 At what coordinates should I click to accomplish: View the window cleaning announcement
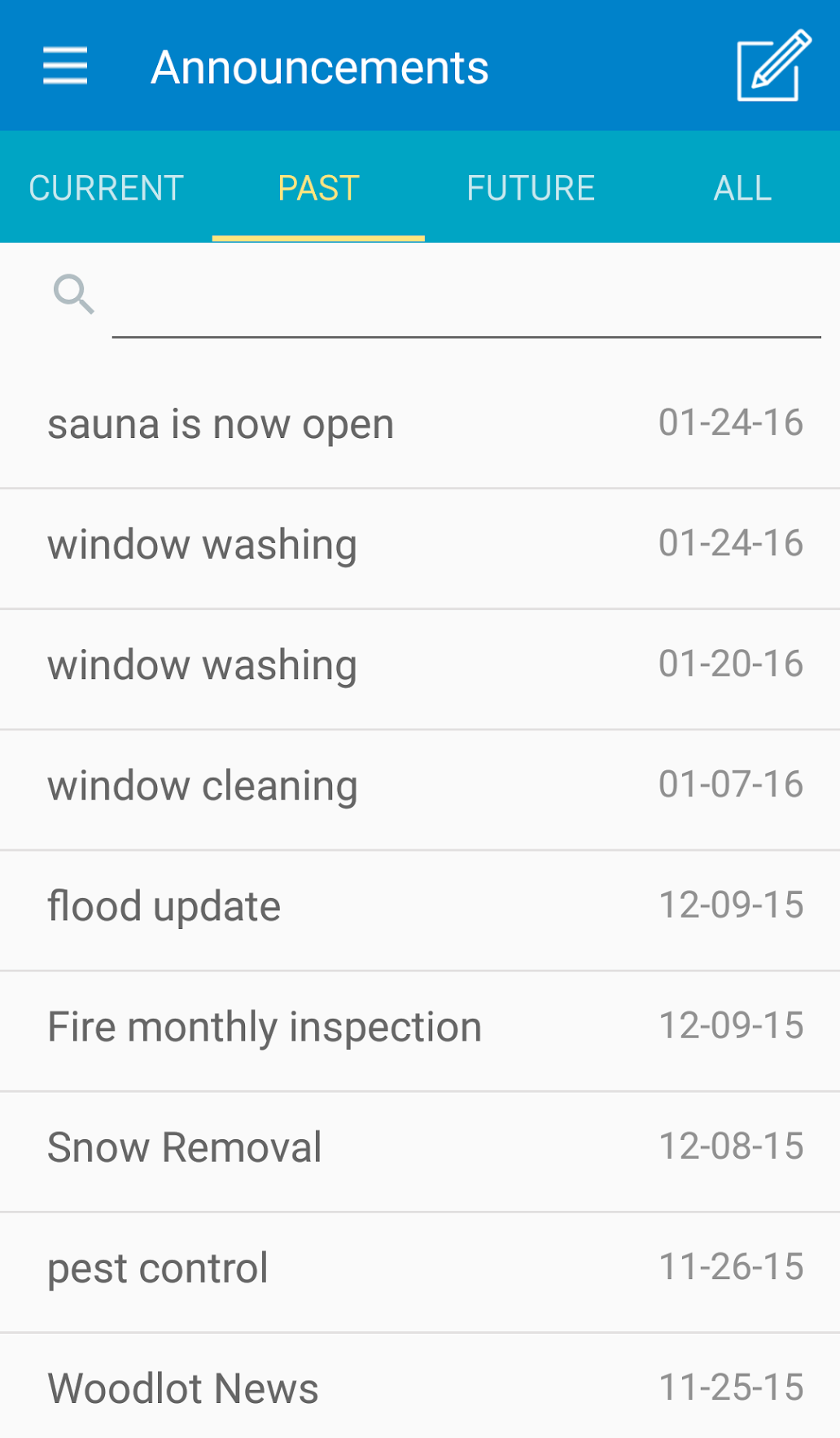pos(420,787)
